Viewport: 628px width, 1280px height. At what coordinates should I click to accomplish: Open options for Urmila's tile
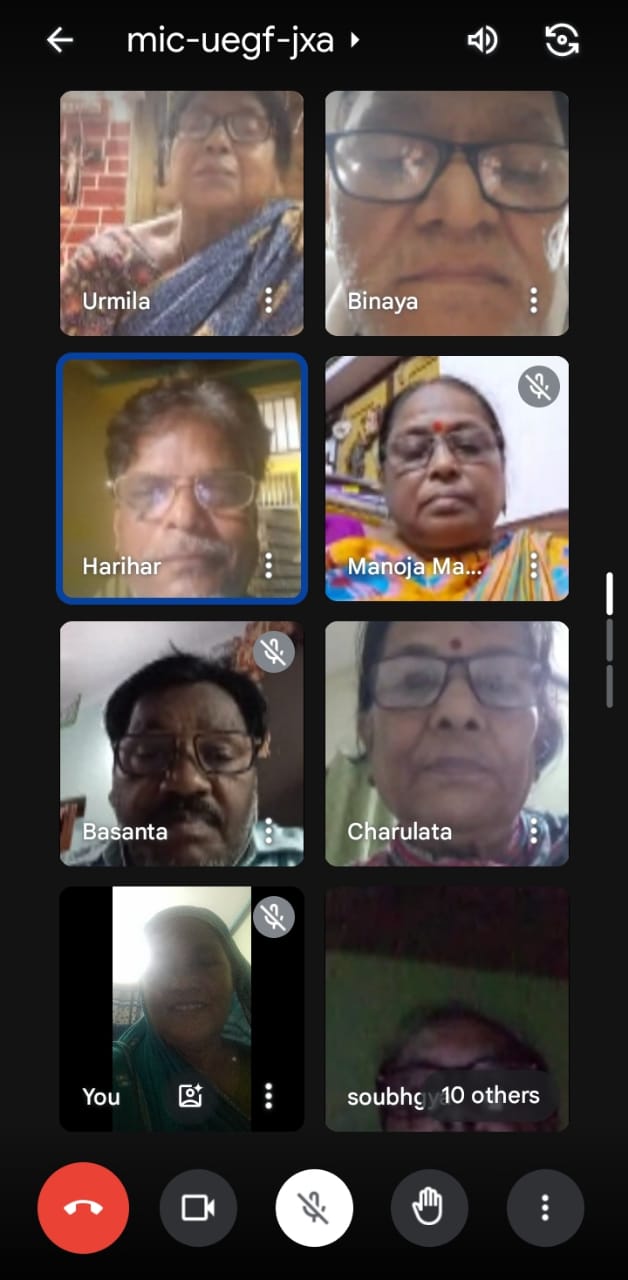coord(268,300)
